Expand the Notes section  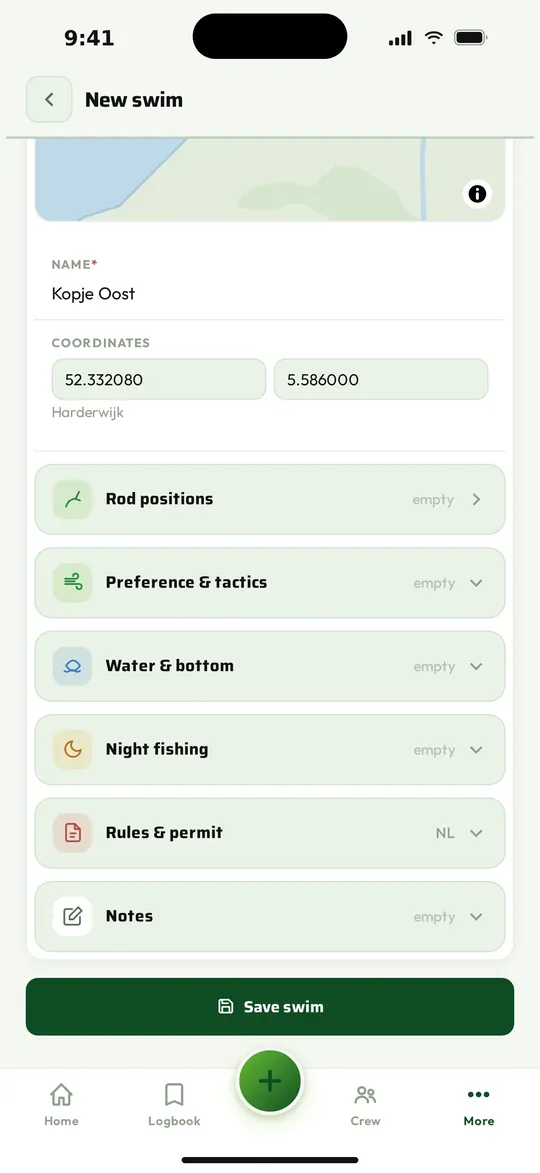(x=270, y=916)
